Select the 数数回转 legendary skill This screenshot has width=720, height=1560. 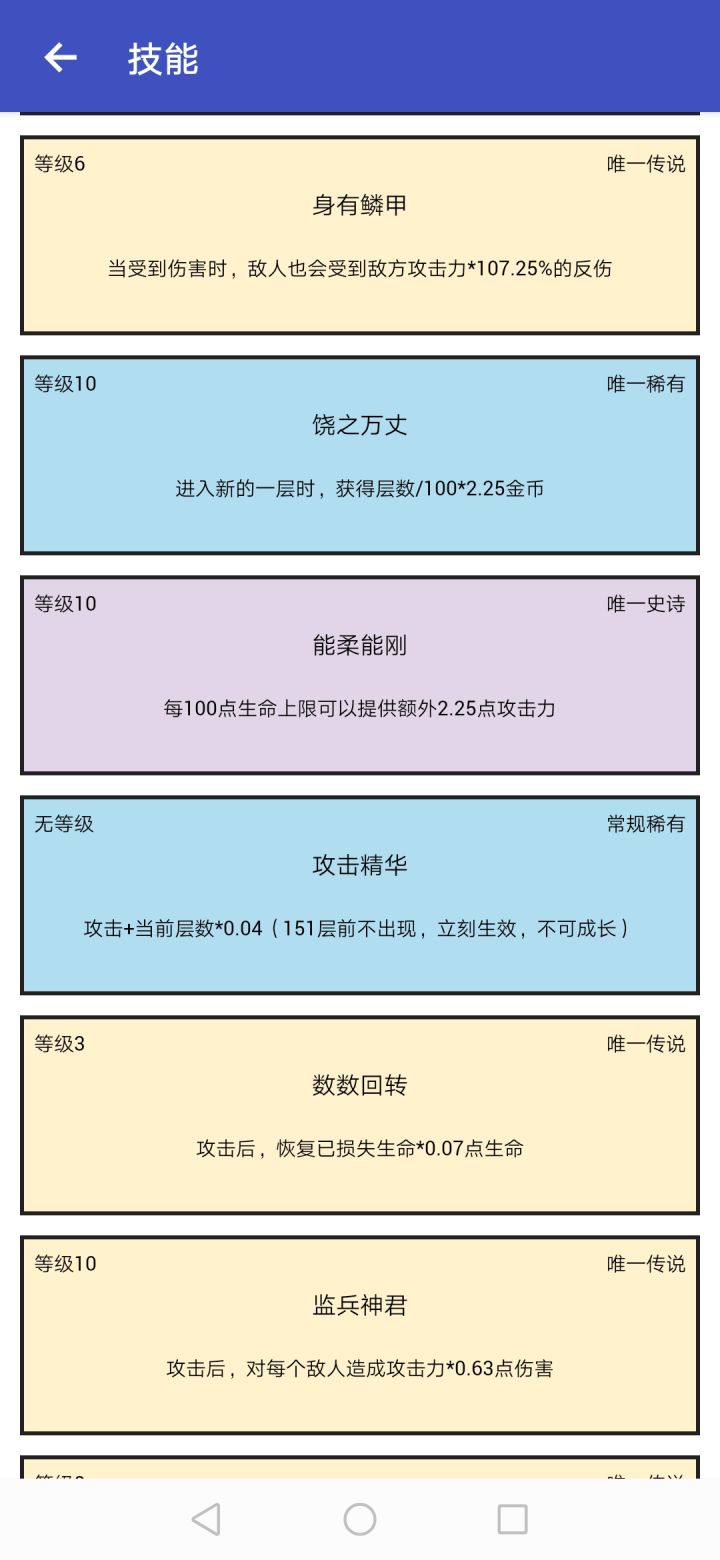point(360,1113)
